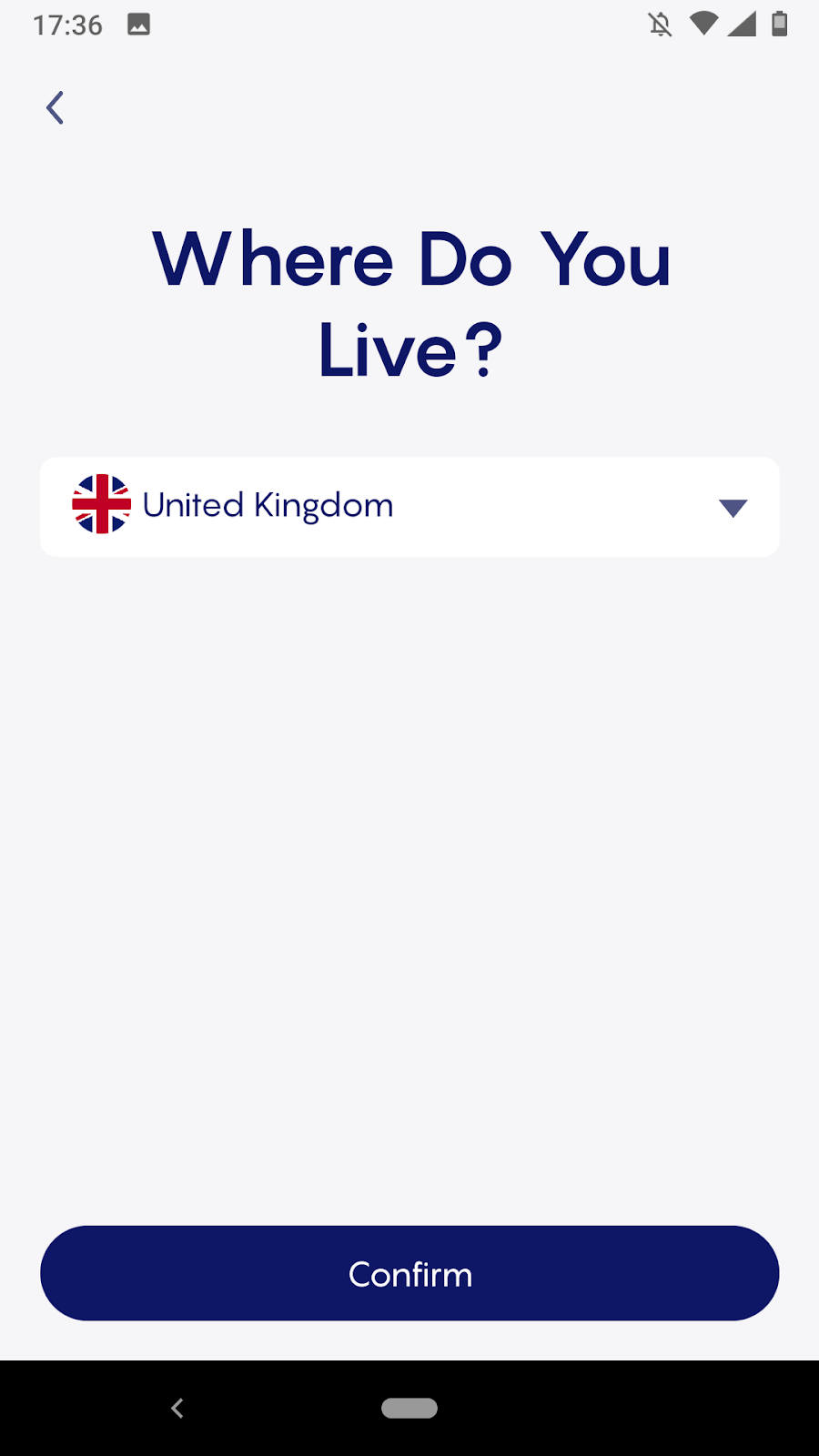Tap the system back button
Image resolution: width=819 pixels, height=1456 pixels.
(x=177, y=1408)
